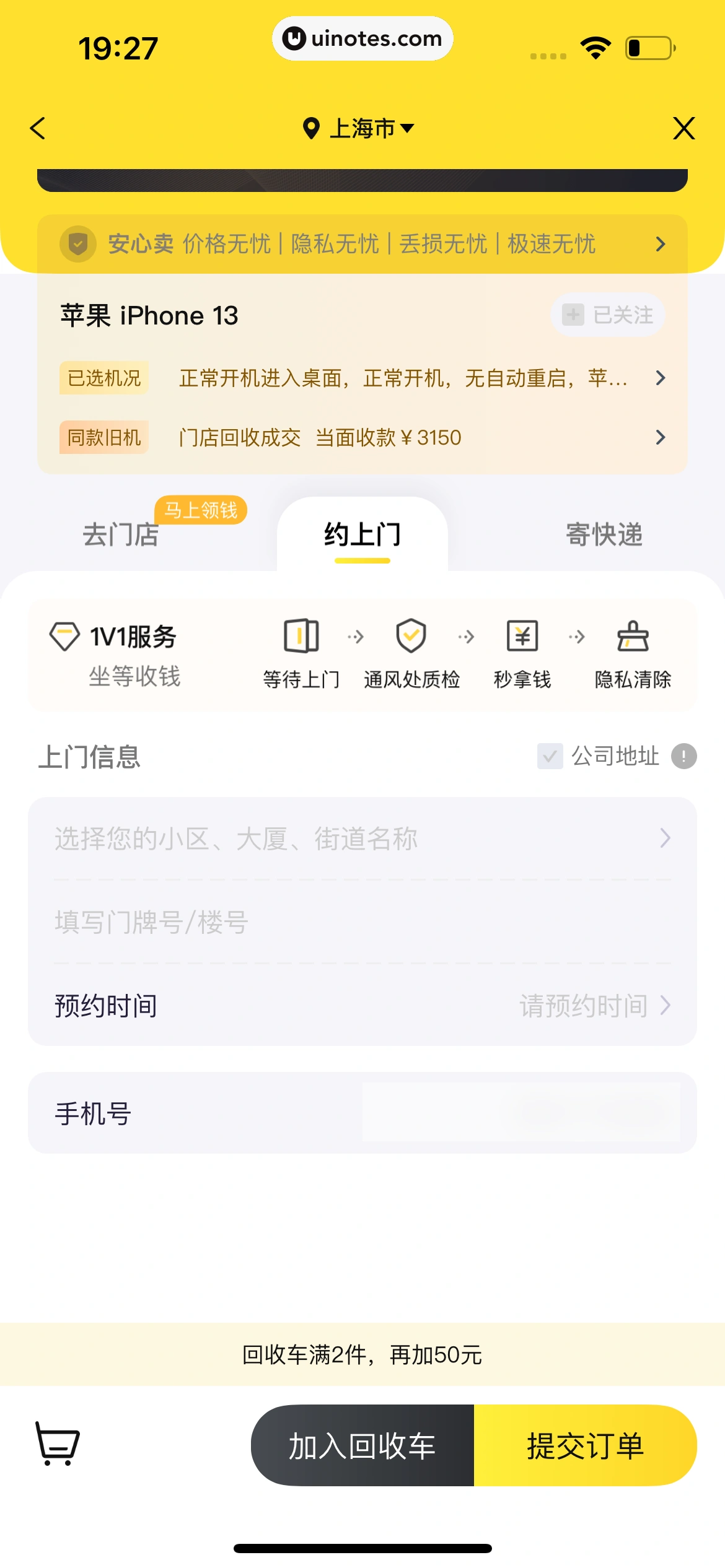Tap the 手机号 phone number field
The image size is (725, 1568).
click(x=519, y=1113)
